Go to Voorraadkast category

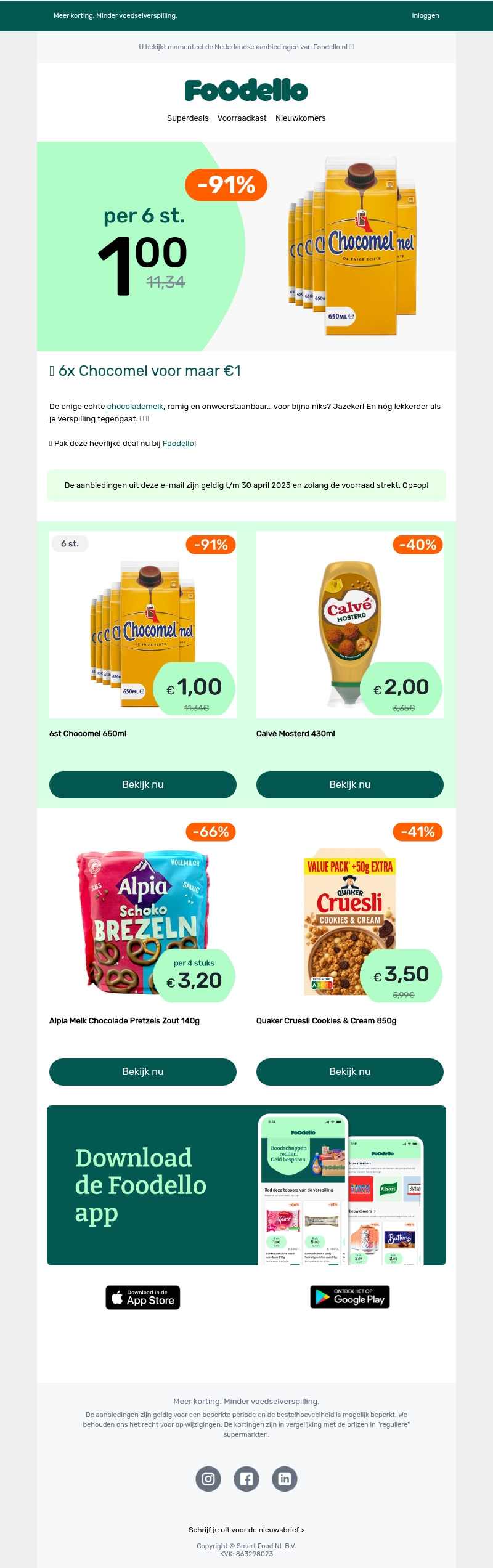(242, 118)
